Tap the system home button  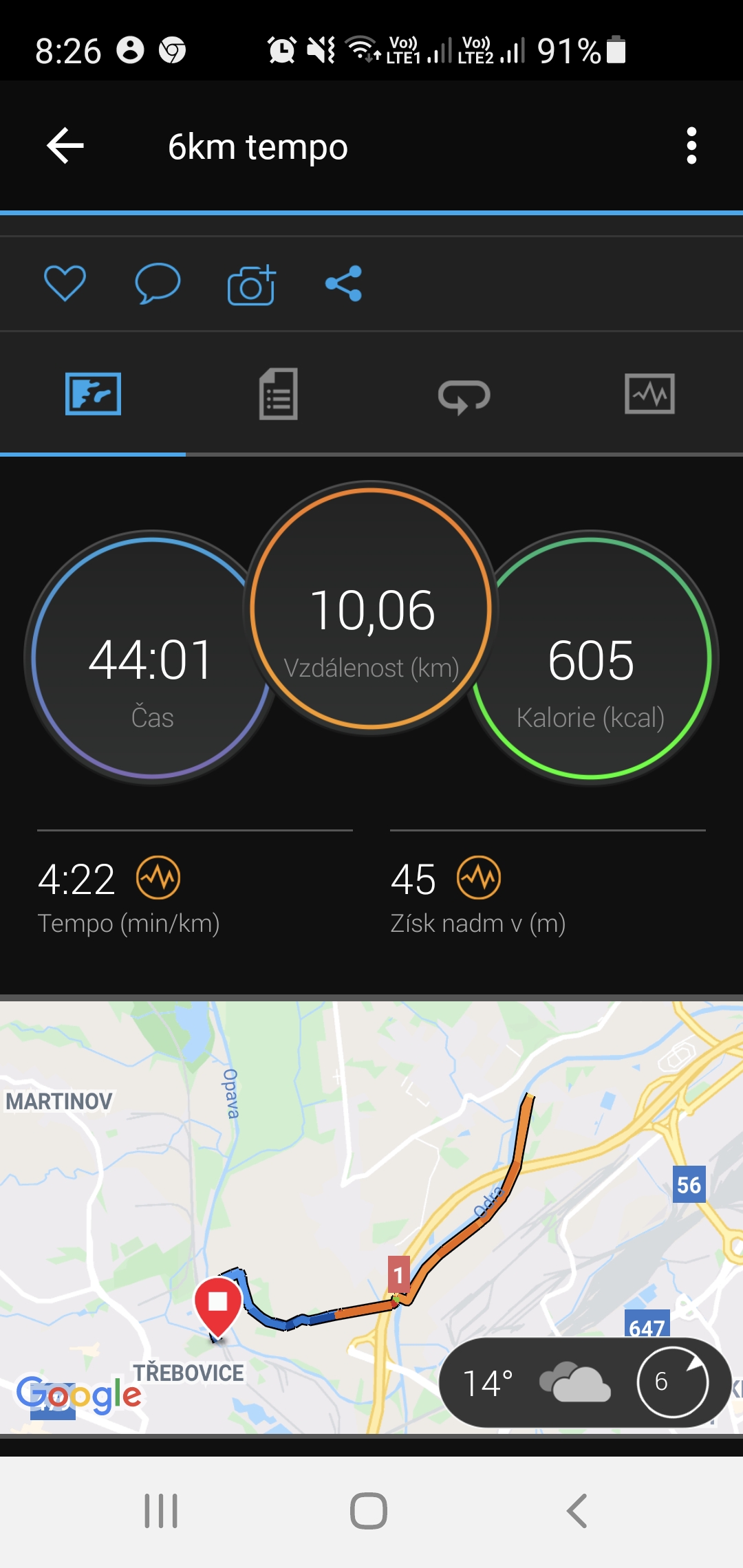[369, 1511]
